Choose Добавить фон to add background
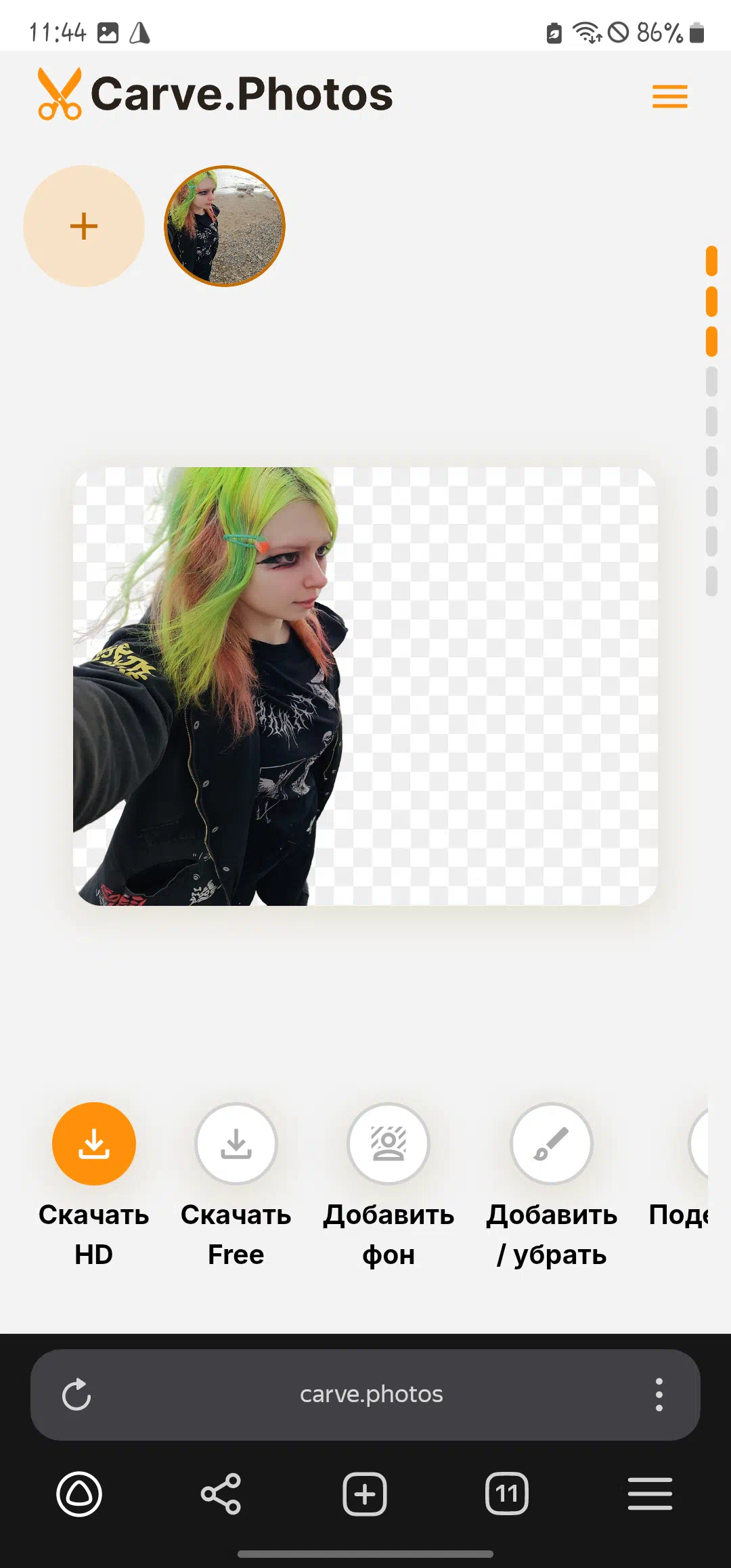The image size is (731, 1568). point(389,1144)
